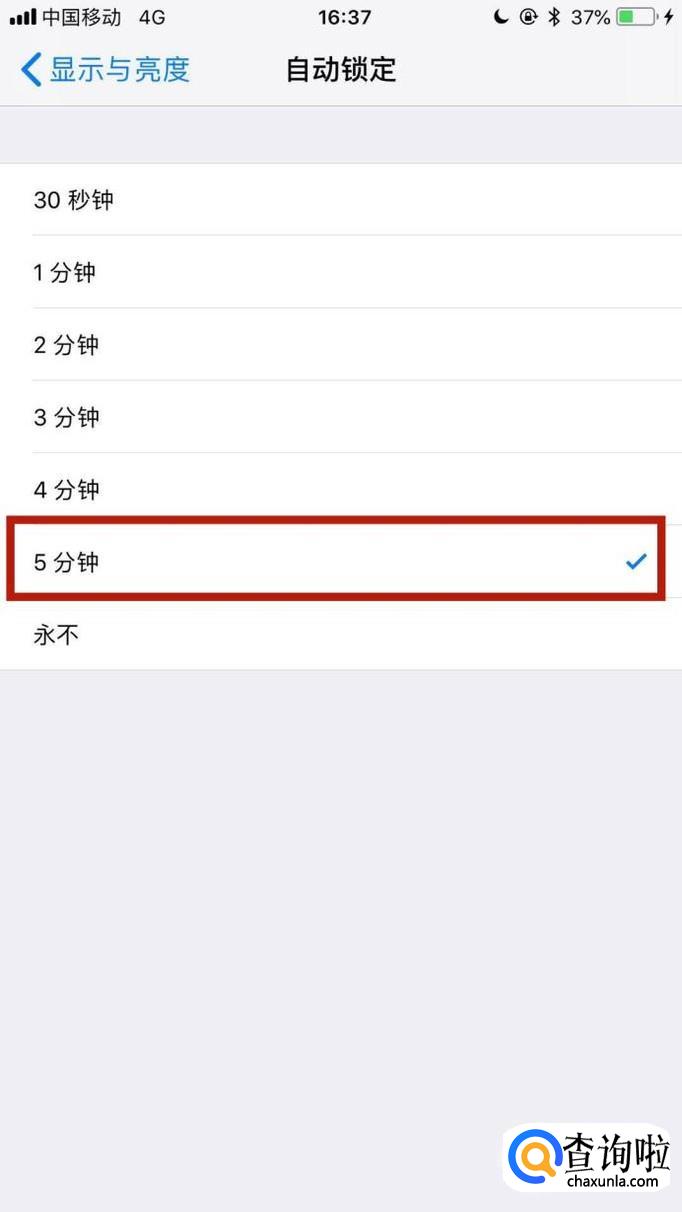Choose 1 分钟 auto-lock
The image size is (682, 1212).
click(341, 272)
